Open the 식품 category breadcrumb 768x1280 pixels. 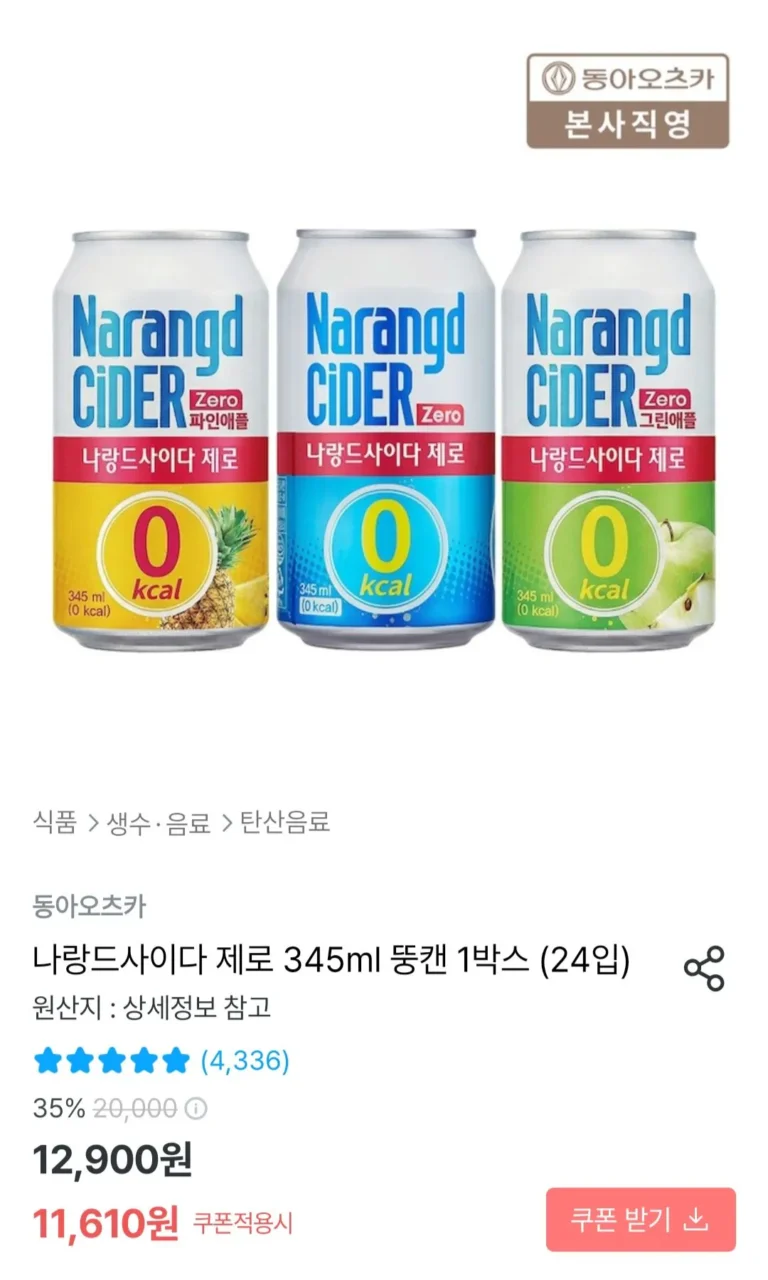[x=54, y=823]
